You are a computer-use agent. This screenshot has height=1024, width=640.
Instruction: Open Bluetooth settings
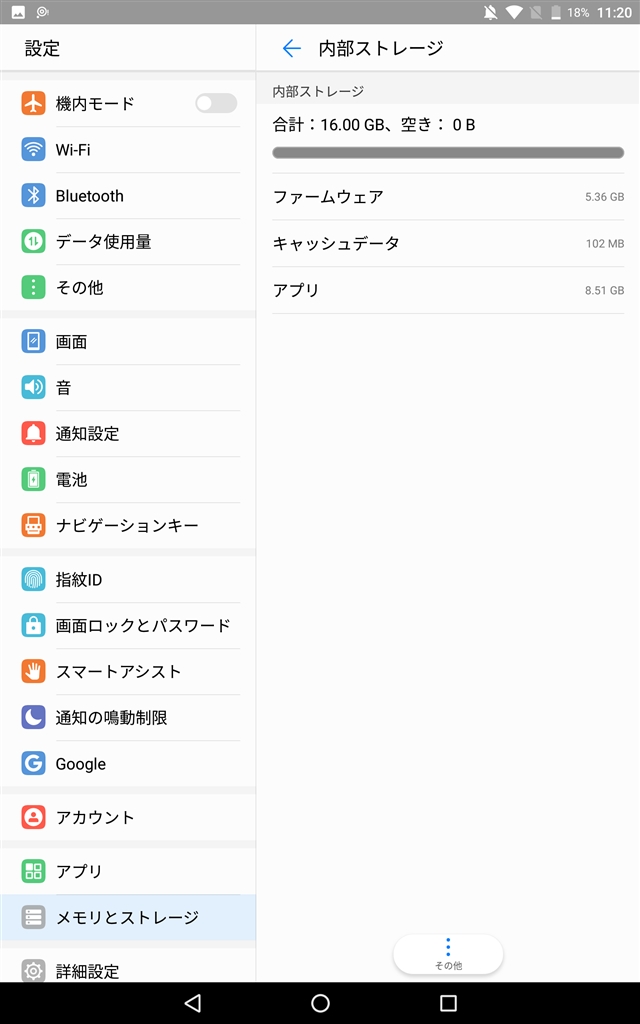coord(128,196)
